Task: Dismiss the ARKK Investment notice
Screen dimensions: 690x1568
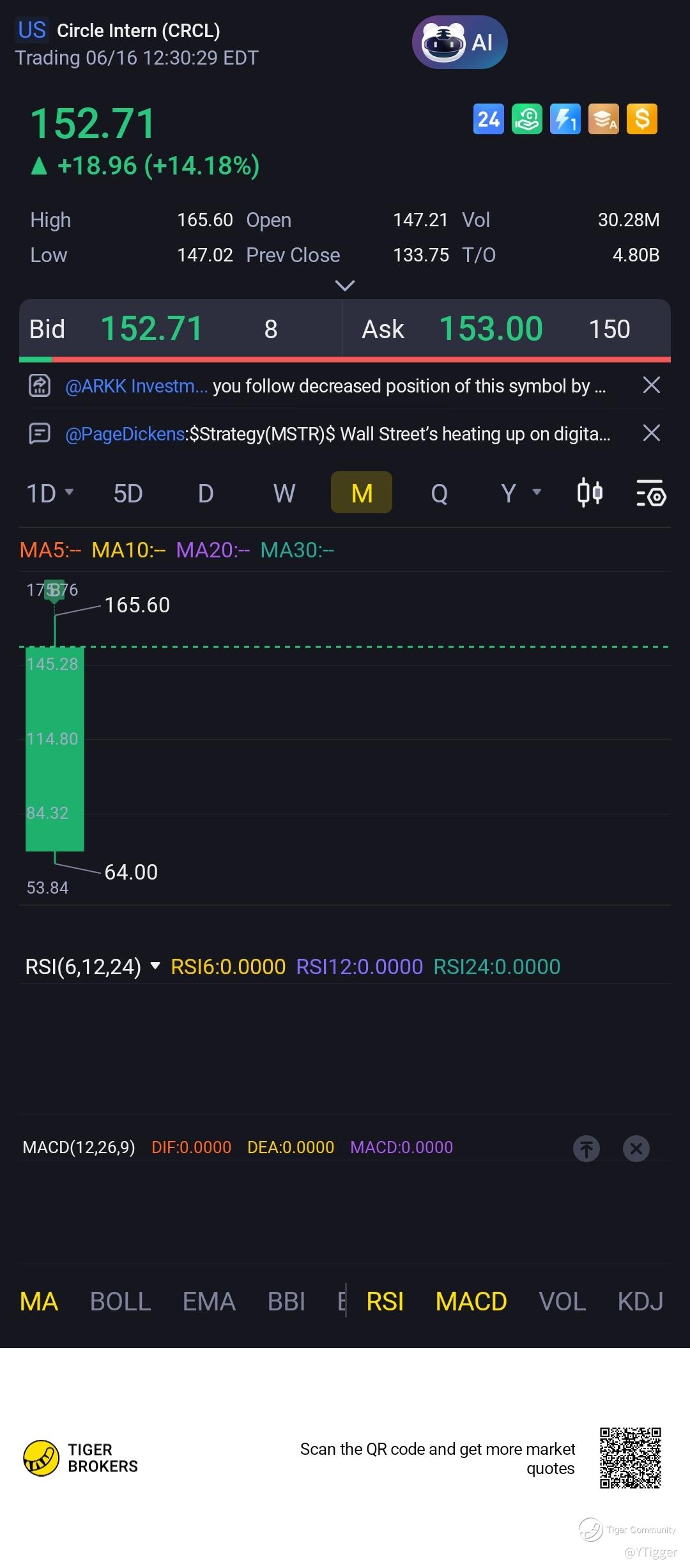Action: (651, 385)
